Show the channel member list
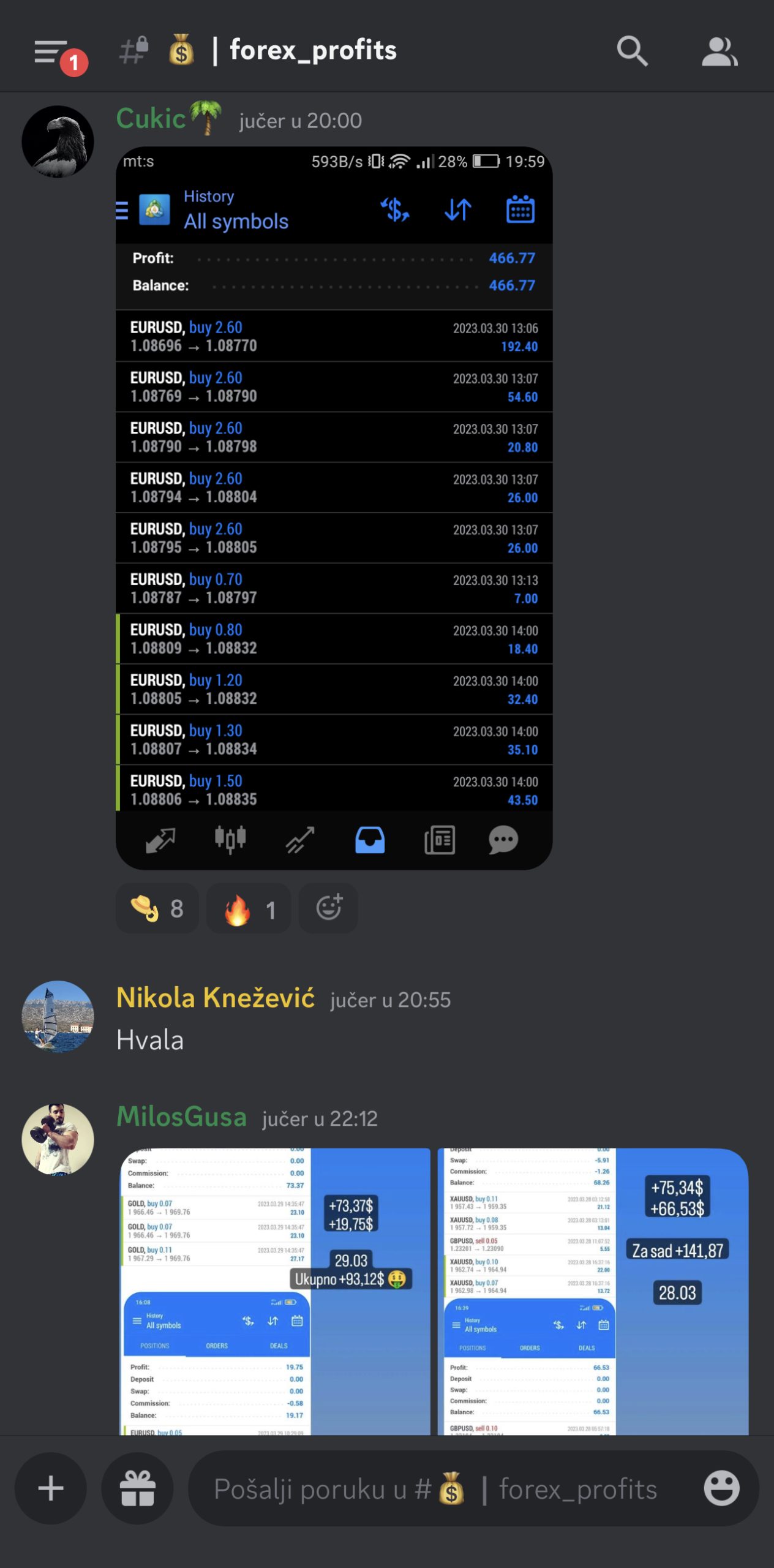The height and width of the screenshot is (1568, 774). tap(719, 51)
